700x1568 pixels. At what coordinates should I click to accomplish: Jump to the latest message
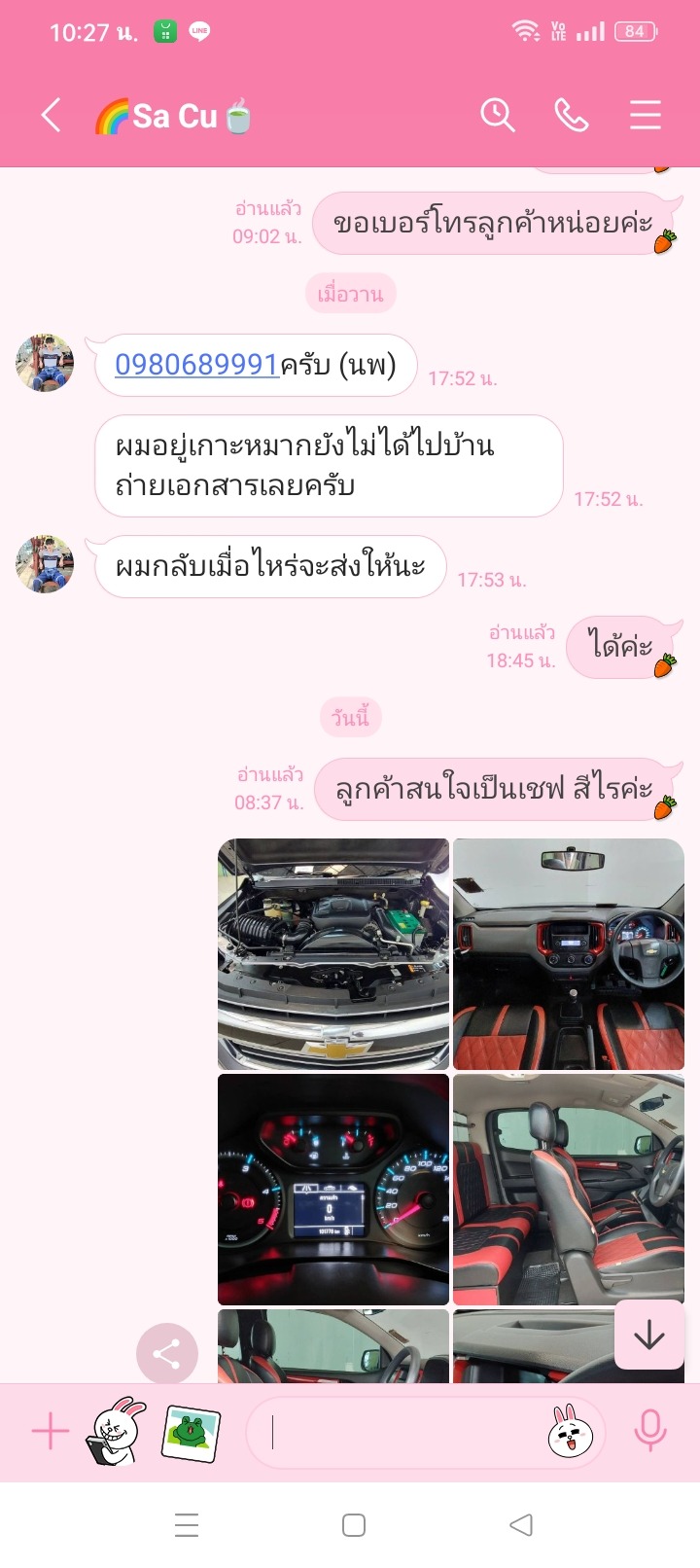click(649, 1336)
